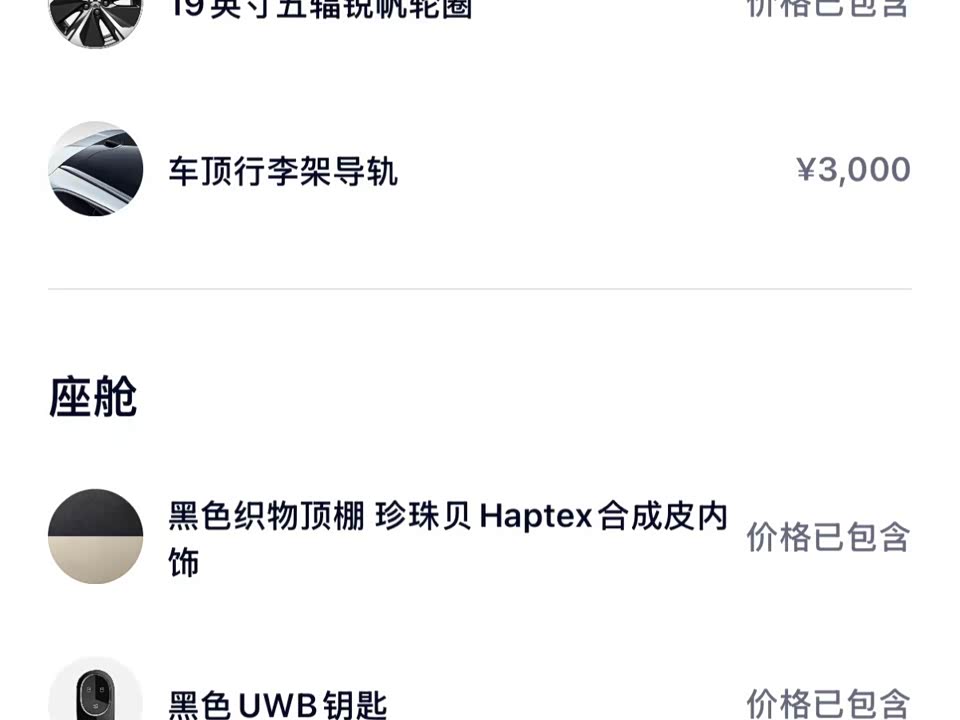Open the 车顶行李架导轨 option row
Image resolution: width=960 pixels, height=720 pixels.
pyautogui.click(x=283, y=171)
